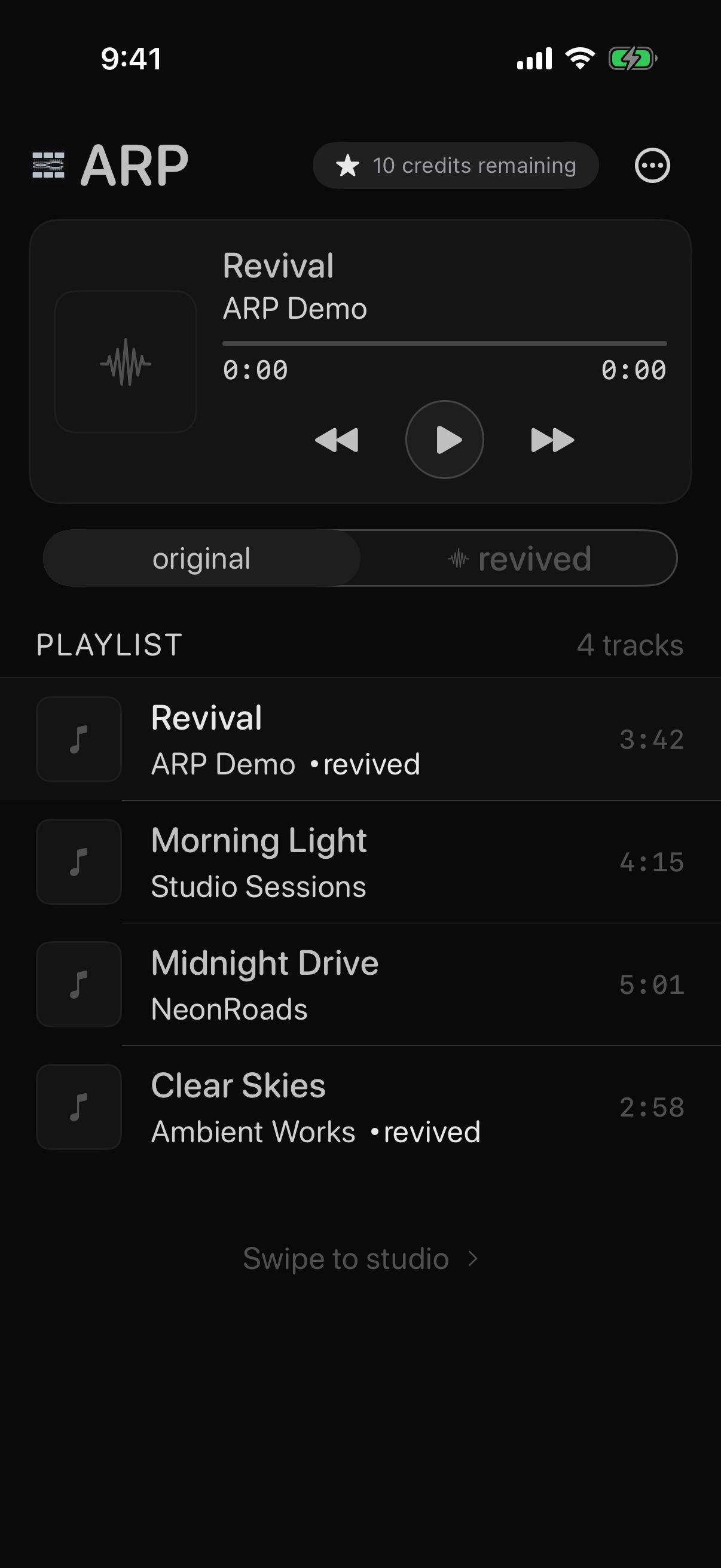
Task: Switch to the original version
Action: click(x=201, y=558)
